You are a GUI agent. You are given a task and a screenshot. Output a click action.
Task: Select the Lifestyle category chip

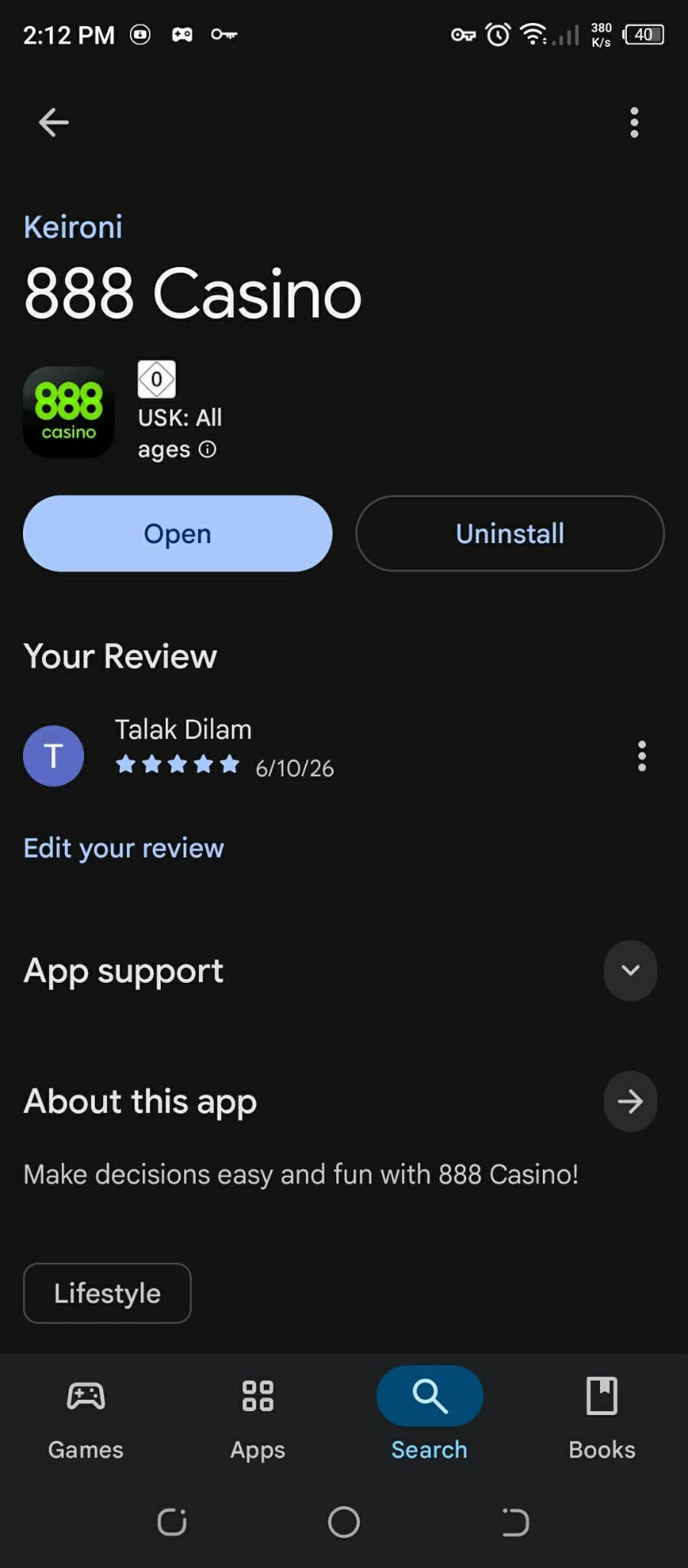pyautogui.click(x=107, y=1293)
